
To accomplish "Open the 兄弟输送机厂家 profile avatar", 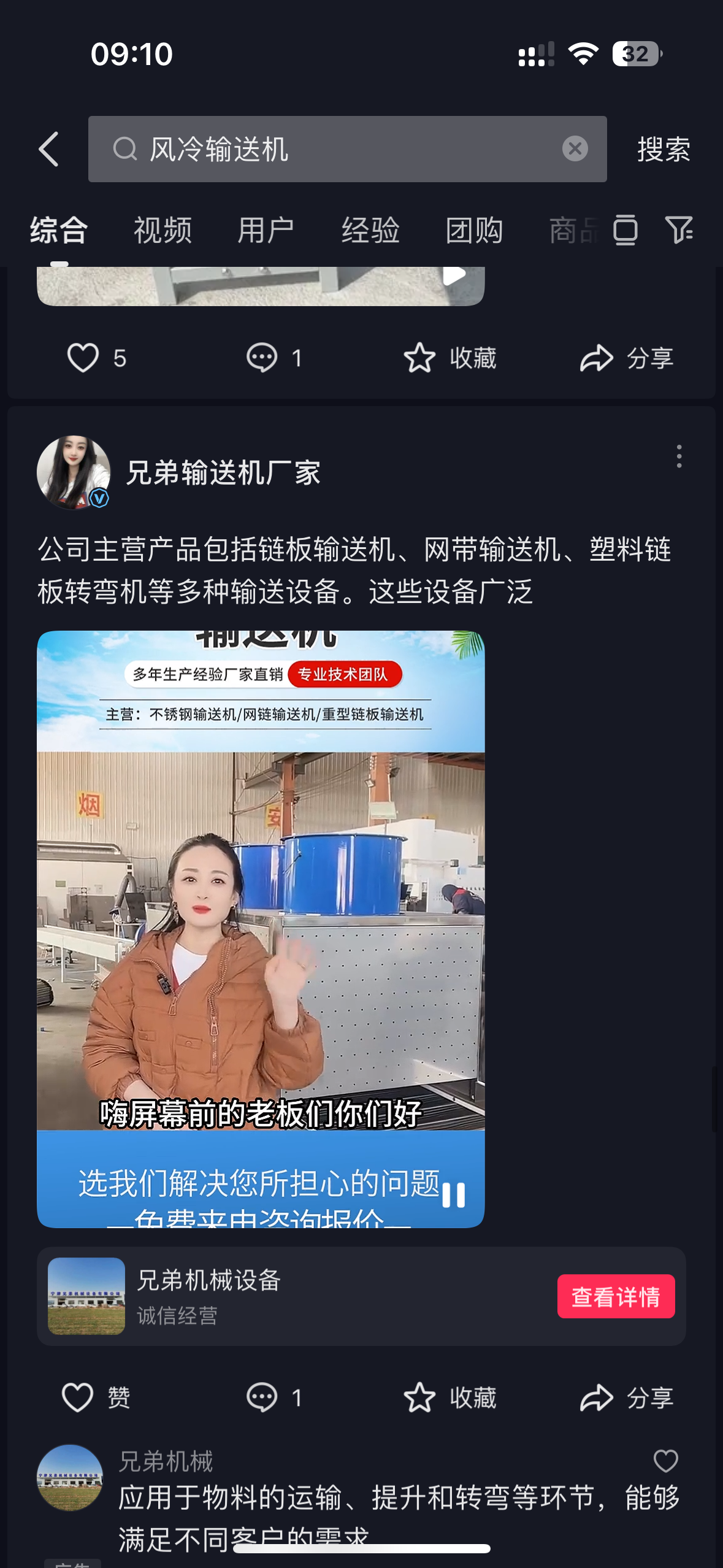I will click(x=74, y=472).
